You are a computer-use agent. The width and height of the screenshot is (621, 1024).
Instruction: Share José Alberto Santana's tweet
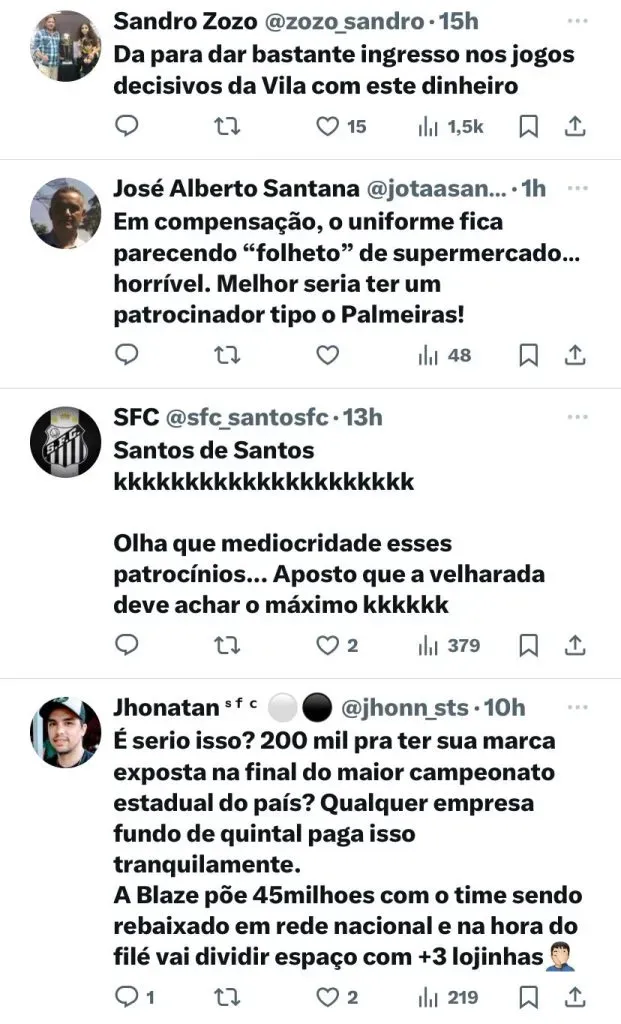(x=575, y=355)
